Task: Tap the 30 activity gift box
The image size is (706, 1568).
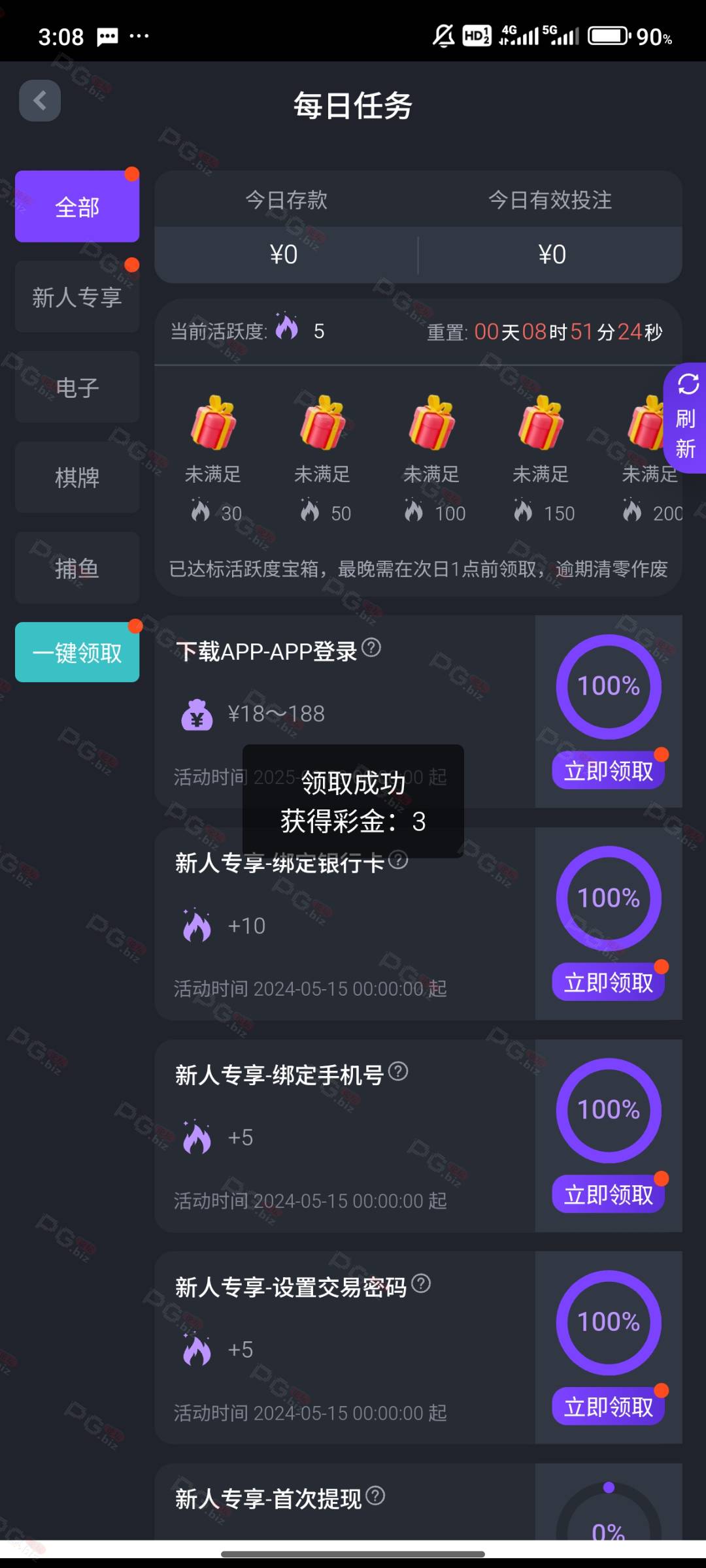Action: (213, 423)
